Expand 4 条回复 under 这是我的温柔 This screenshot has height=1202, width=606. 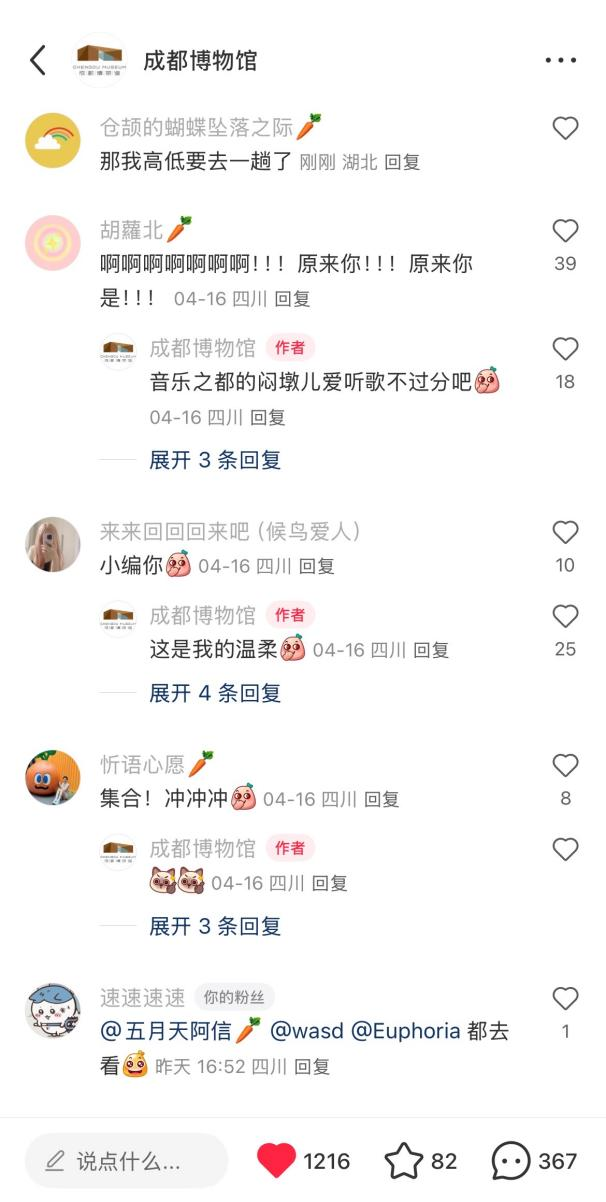click(x=215, y=693)
